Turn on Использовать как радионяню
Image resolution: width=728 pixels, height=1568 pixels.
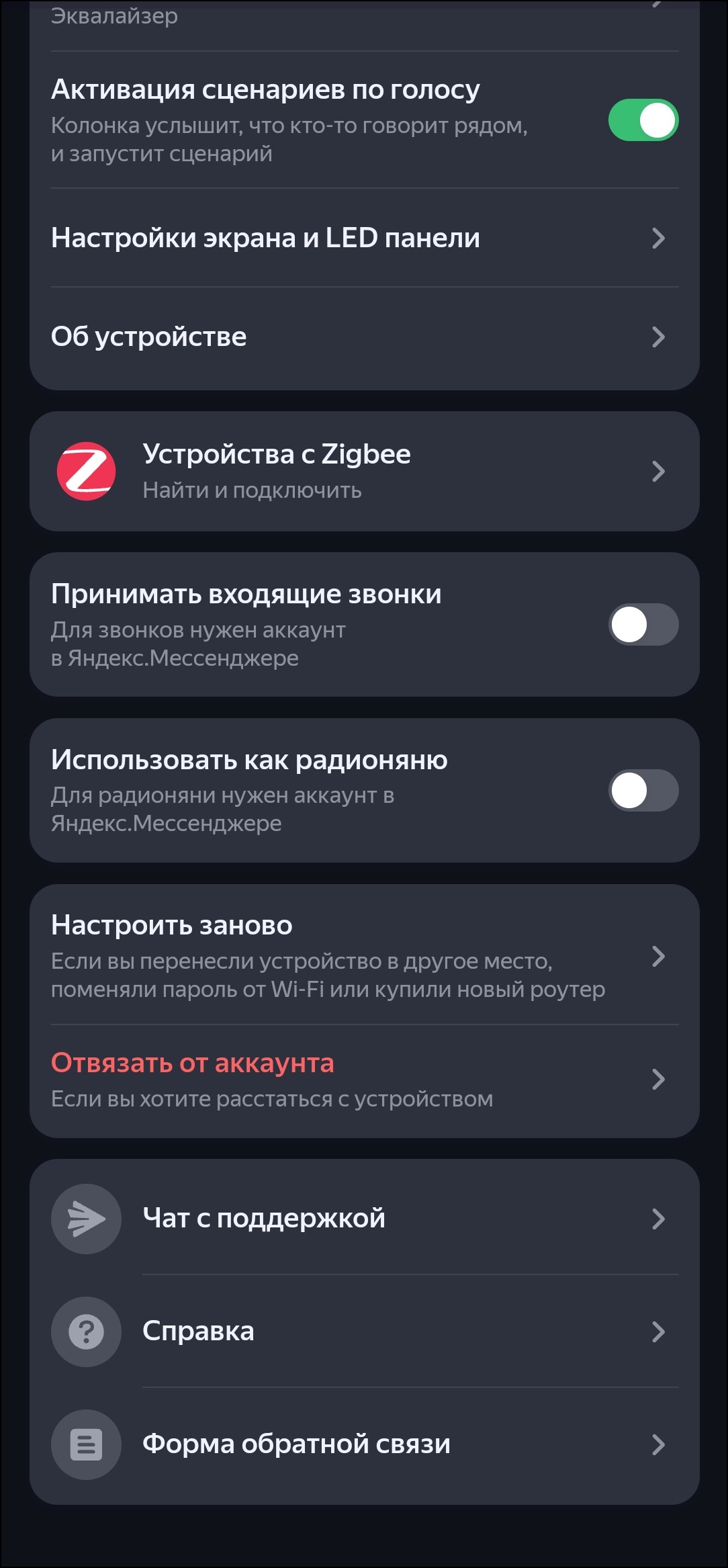(643, 790)
